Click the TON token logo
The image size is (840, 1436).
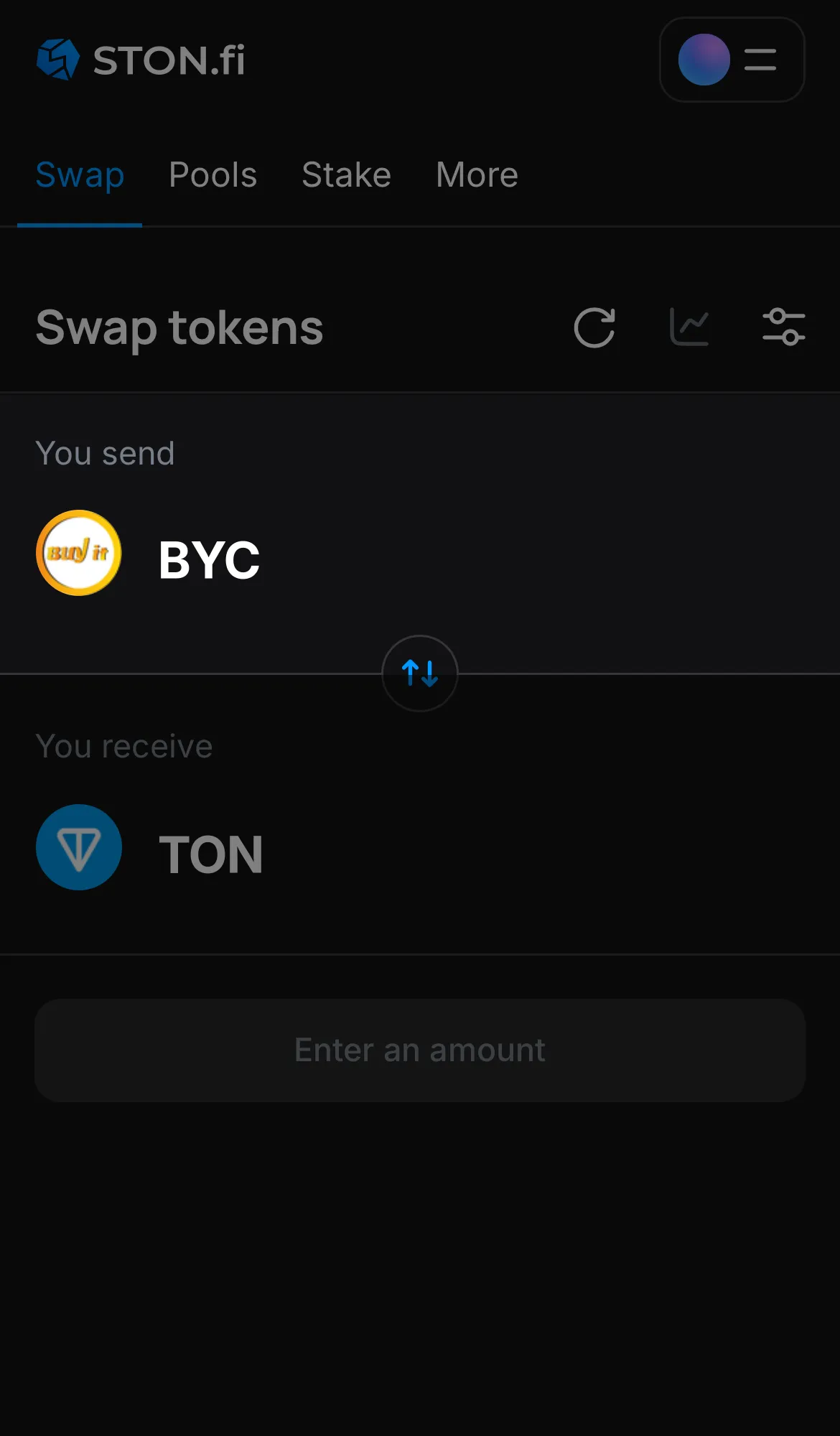[x=79, y=847]
